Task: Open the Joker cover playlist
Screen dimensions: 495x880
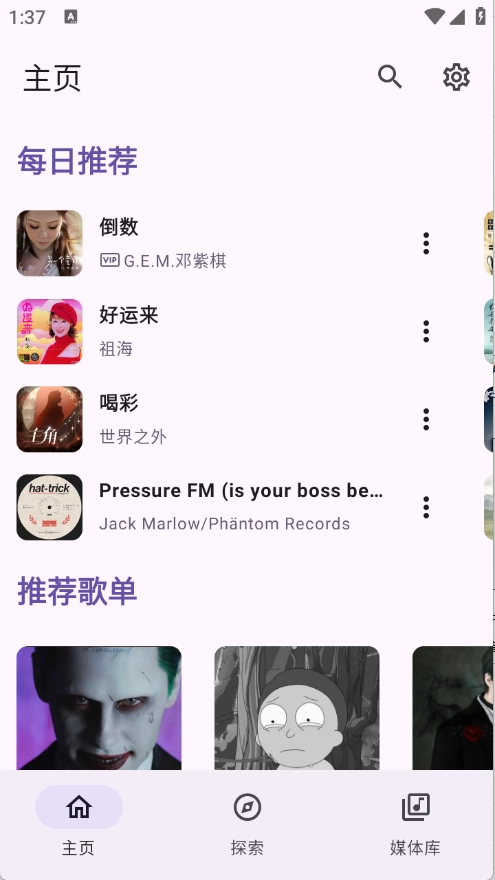Action: 99,708
